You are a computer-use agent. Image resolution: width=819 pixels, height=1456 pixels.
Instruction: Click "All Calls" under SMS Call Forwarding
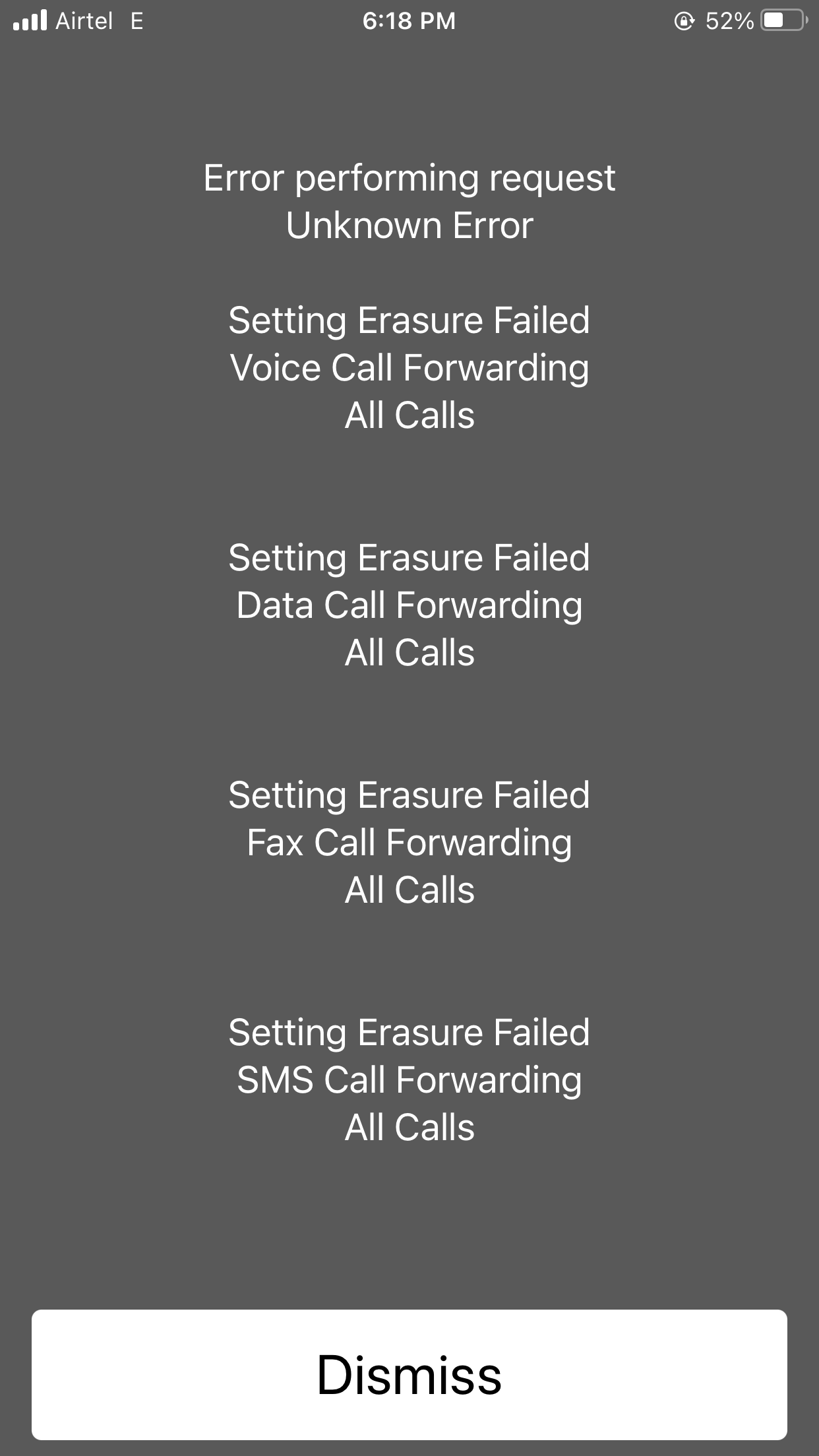tap(409, 1128)
